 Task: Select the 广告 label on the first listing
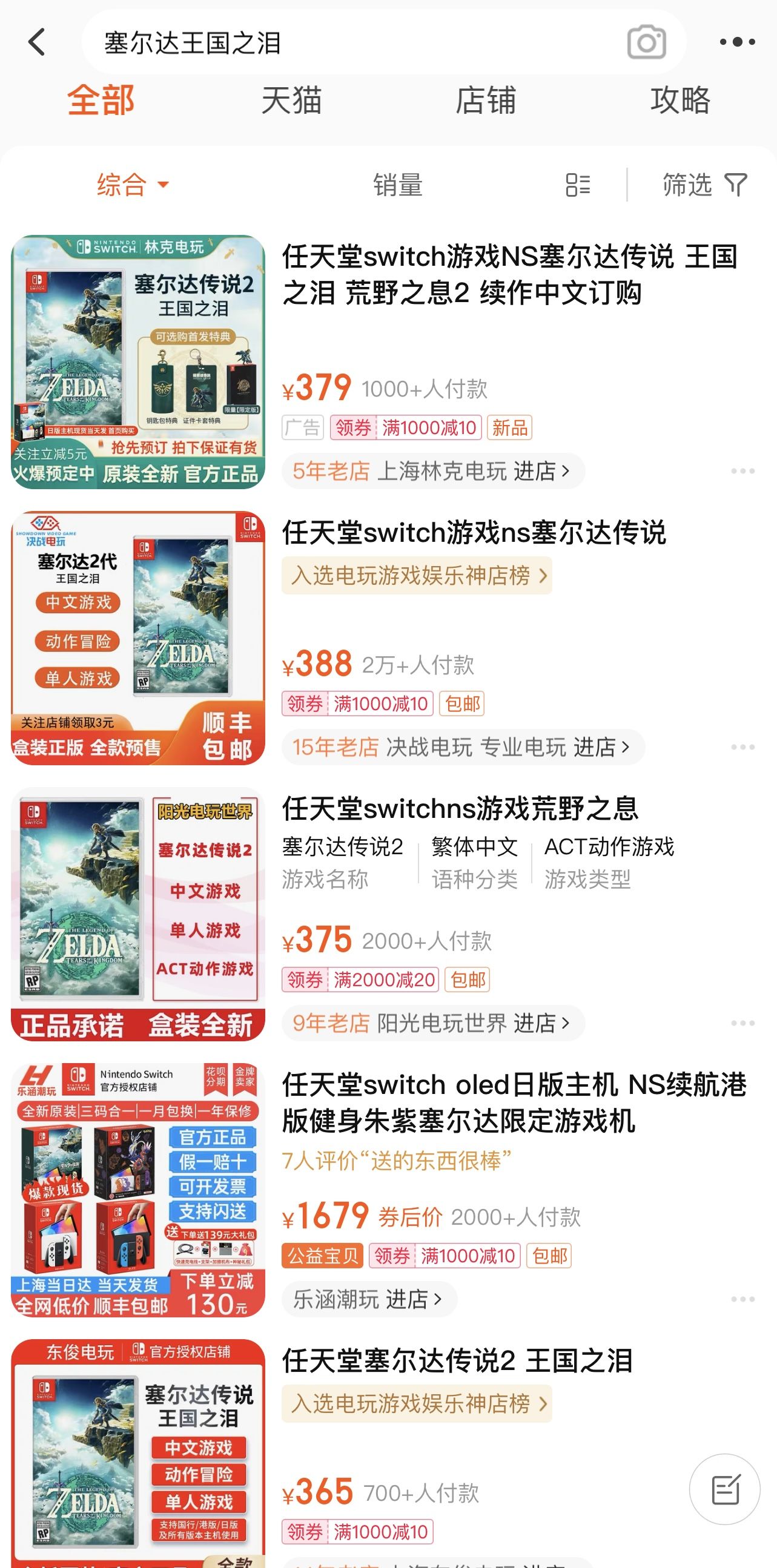[x=303, y=428]
